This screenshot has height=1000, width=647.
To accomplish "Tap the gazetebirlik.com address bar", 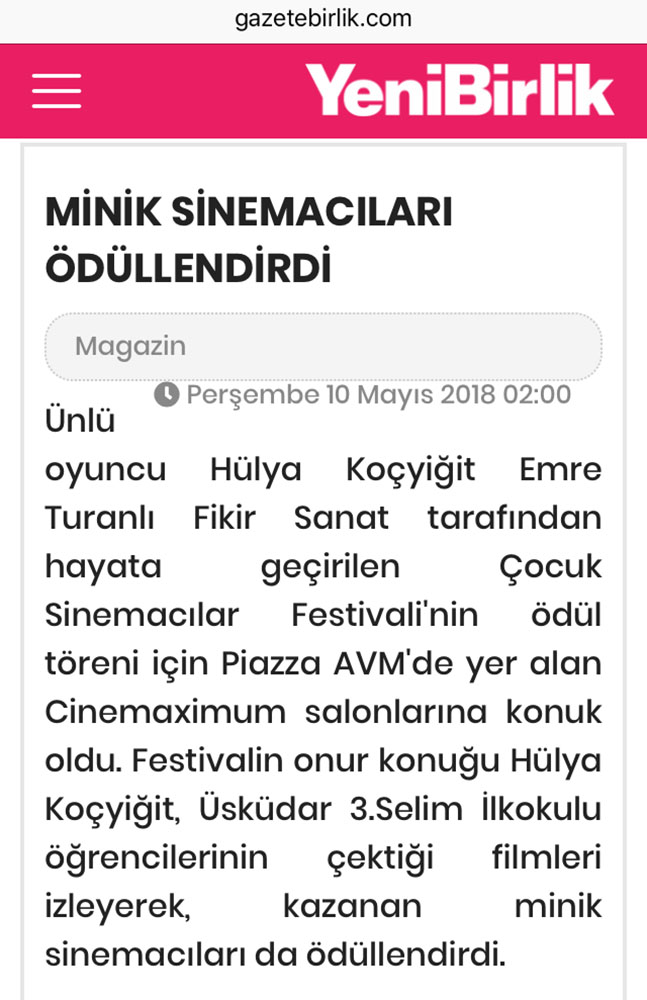I will tap(323, 18).
